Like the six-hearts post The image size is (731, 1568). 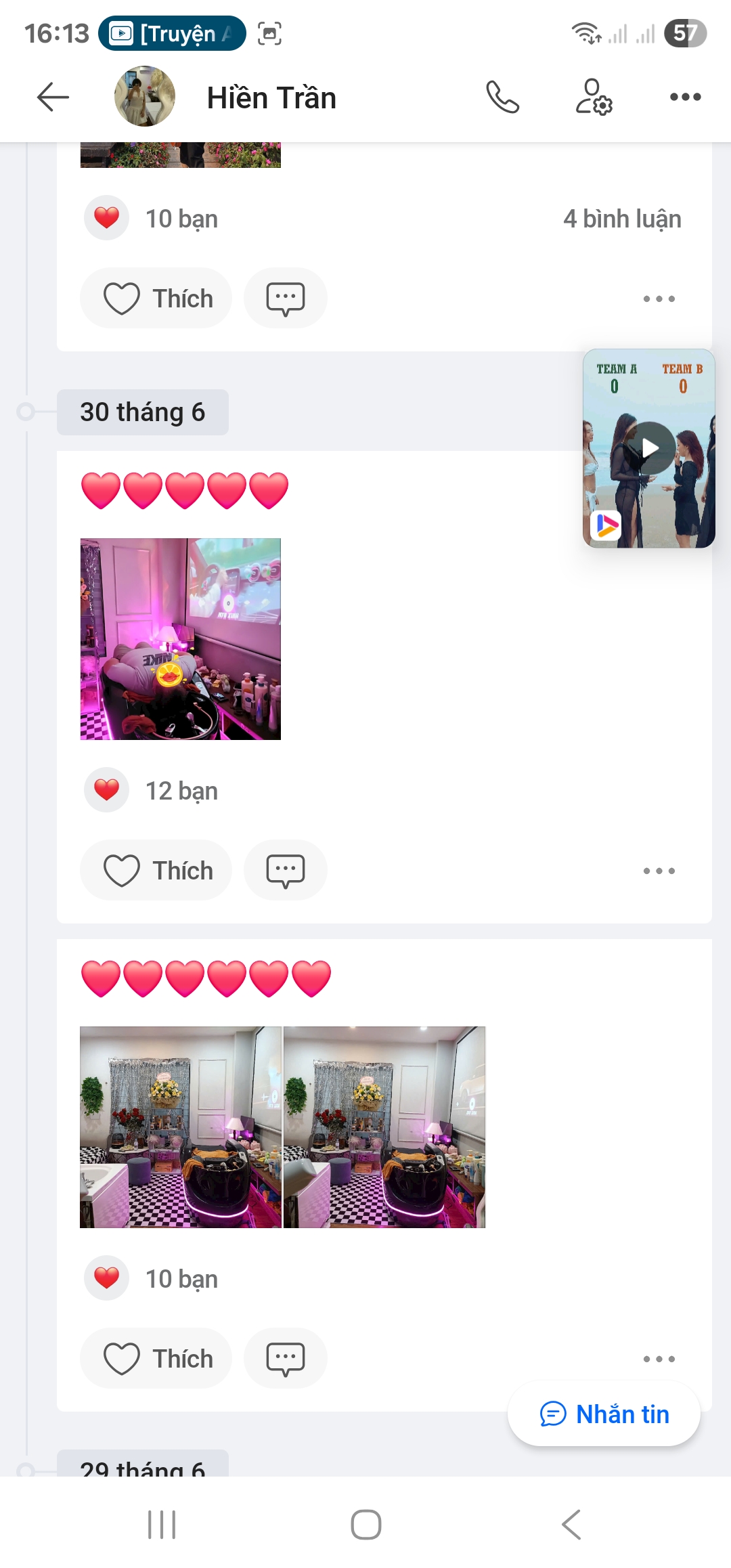coord(156,1358)
